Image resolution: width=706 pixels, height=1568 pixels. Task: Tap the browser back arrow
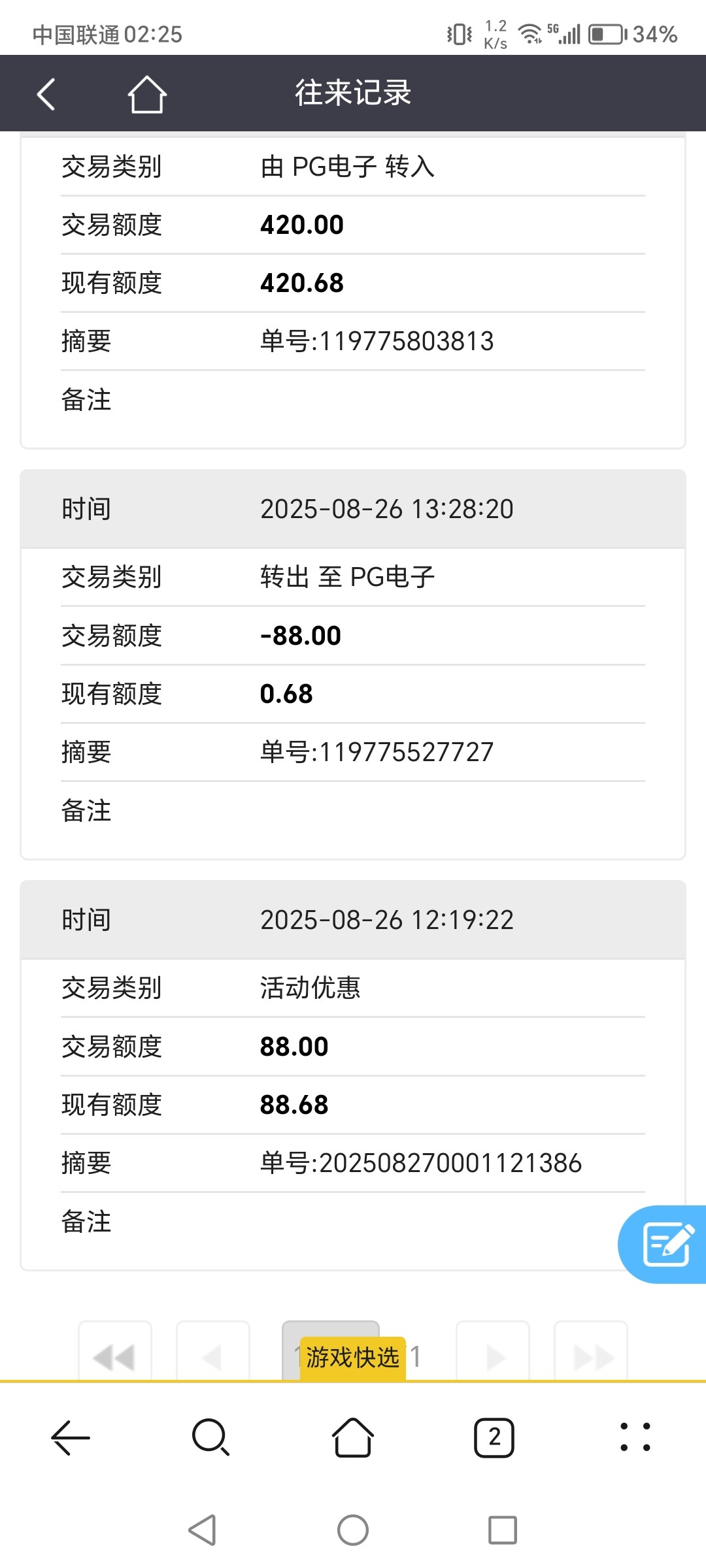tap(71, 1437)
